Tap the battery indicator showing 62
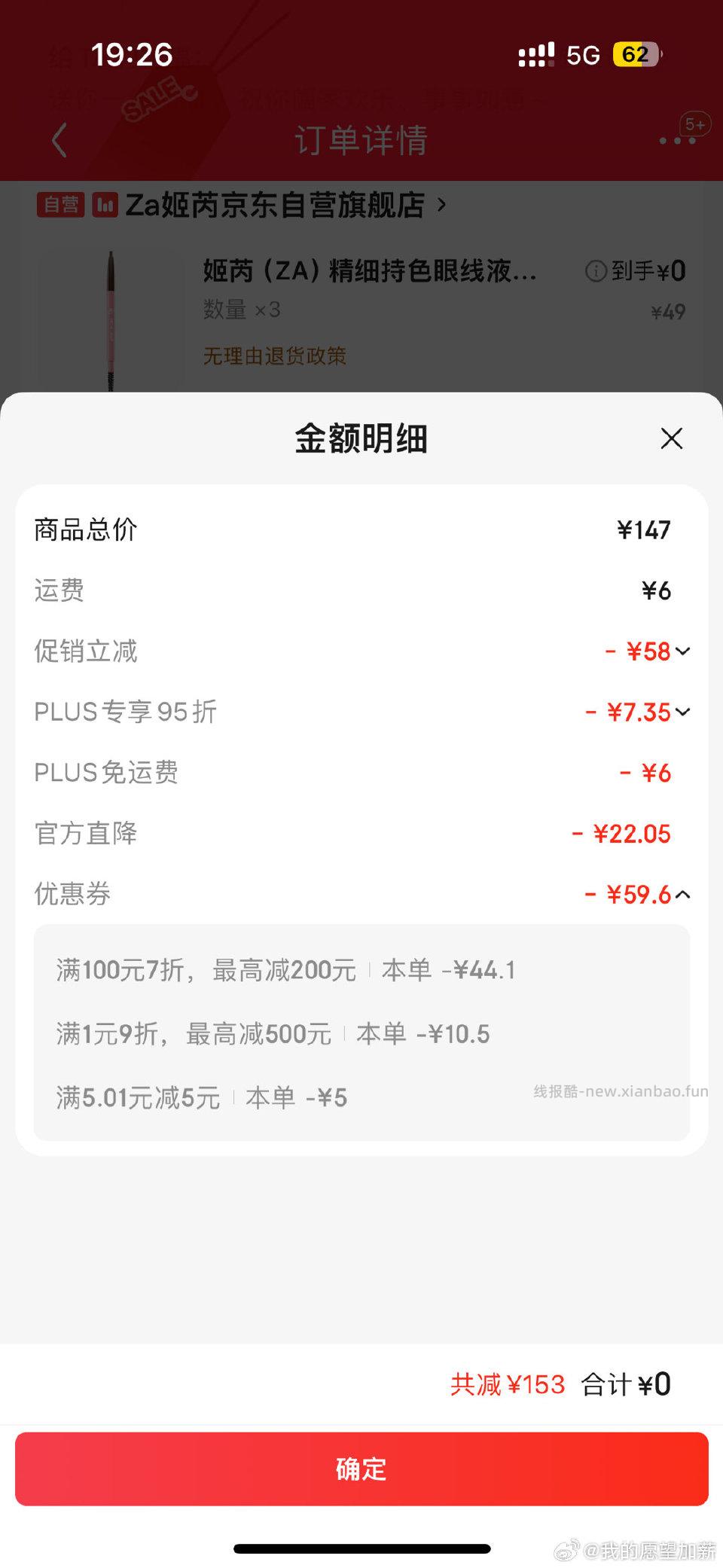The width and height of the screenshot is (723, 1568). pyautogui.click(x=636, y=54)
